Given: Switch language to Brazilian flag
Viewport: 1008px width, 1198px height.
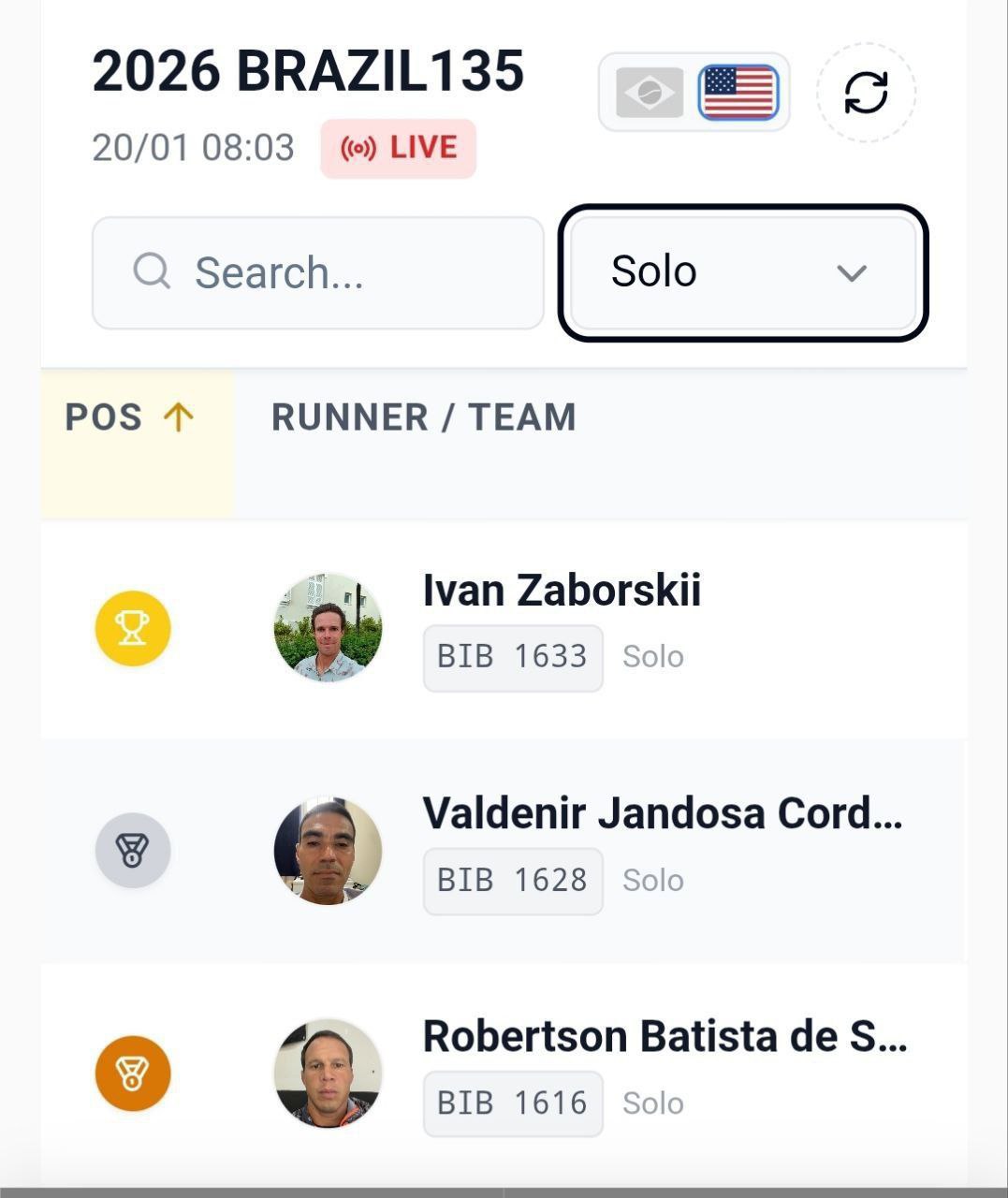Looking at the screenshot, I should click(650, 93).
